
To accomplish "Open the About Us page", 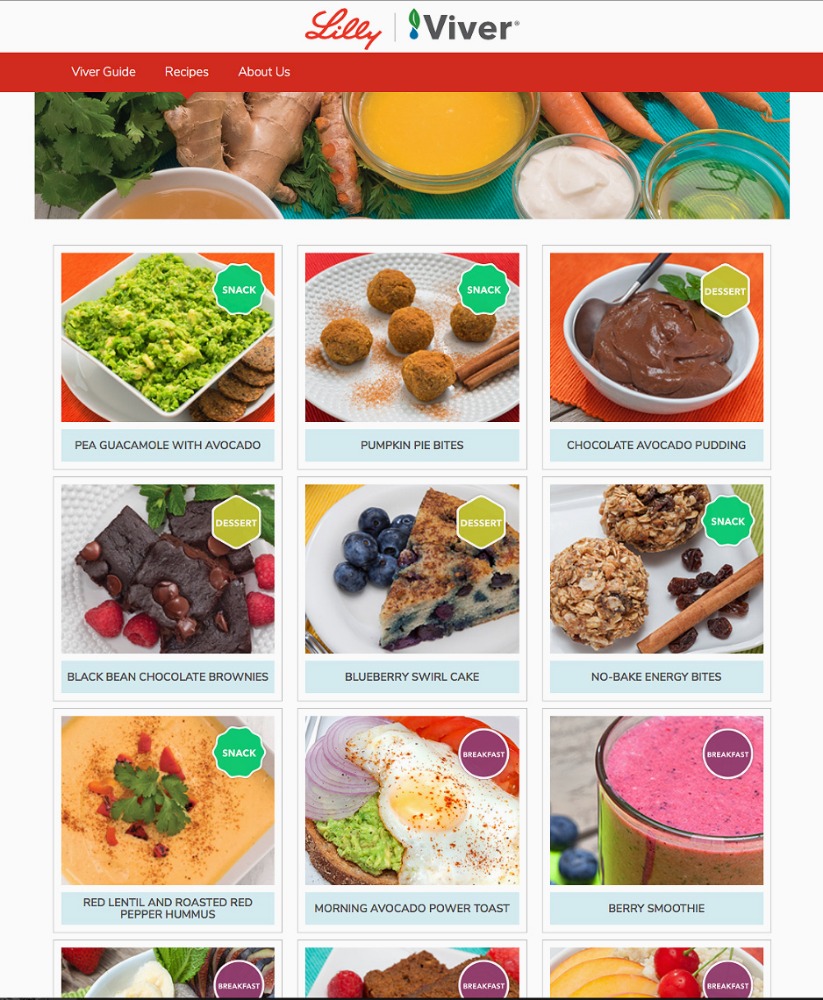I will pos(264,72).
